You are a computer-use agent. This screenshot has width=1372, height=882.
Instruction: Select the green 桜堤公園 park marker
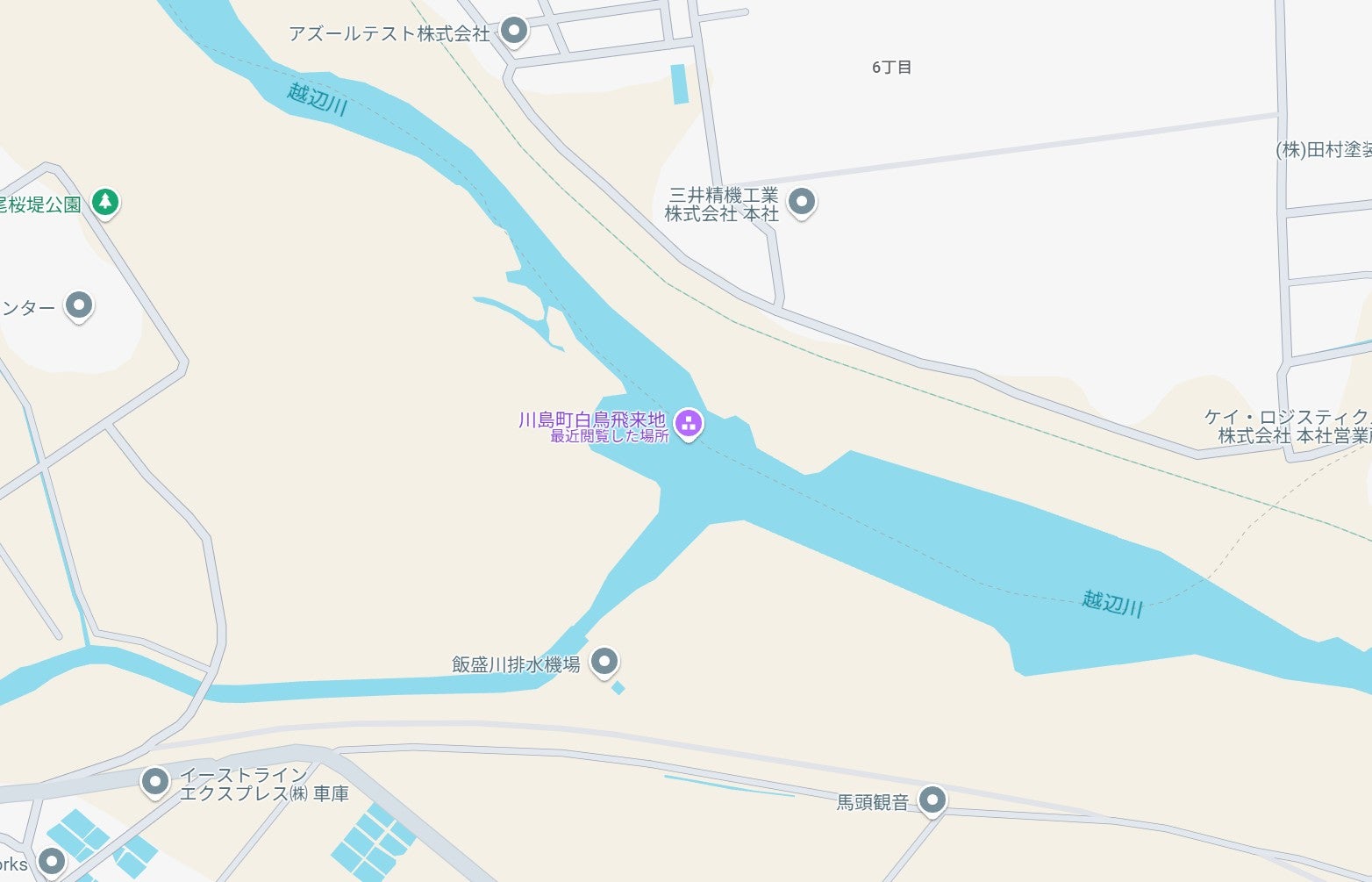(x=105, y=202)
